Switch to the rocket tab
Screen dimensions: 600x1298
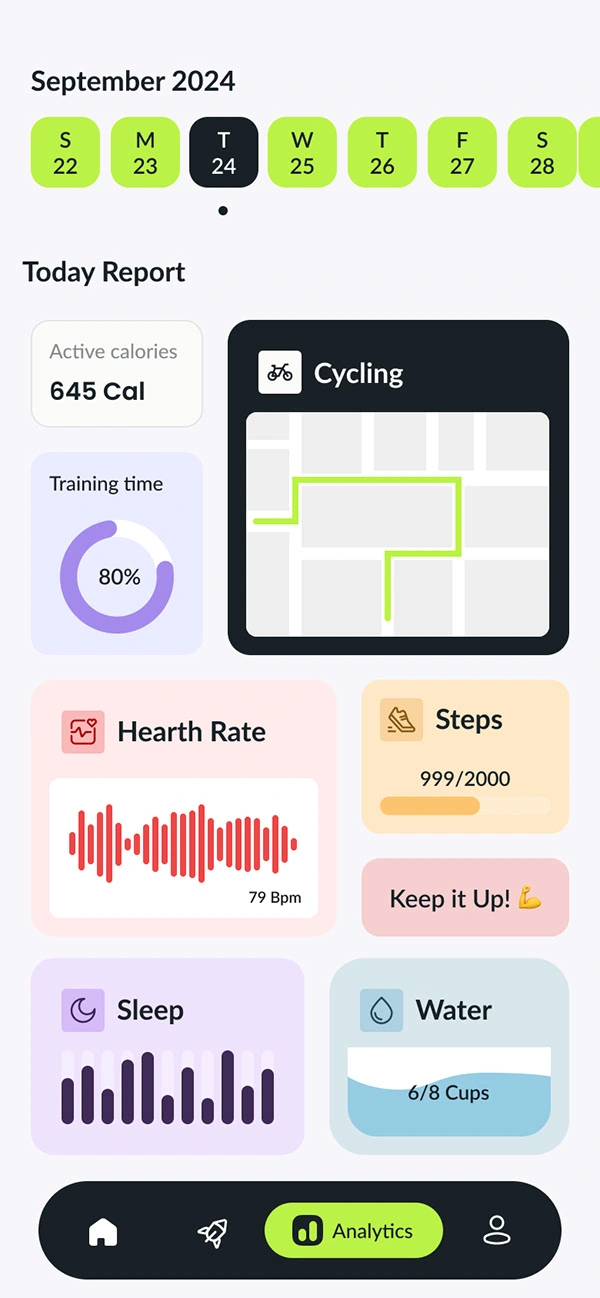[x=212, y=1231]
